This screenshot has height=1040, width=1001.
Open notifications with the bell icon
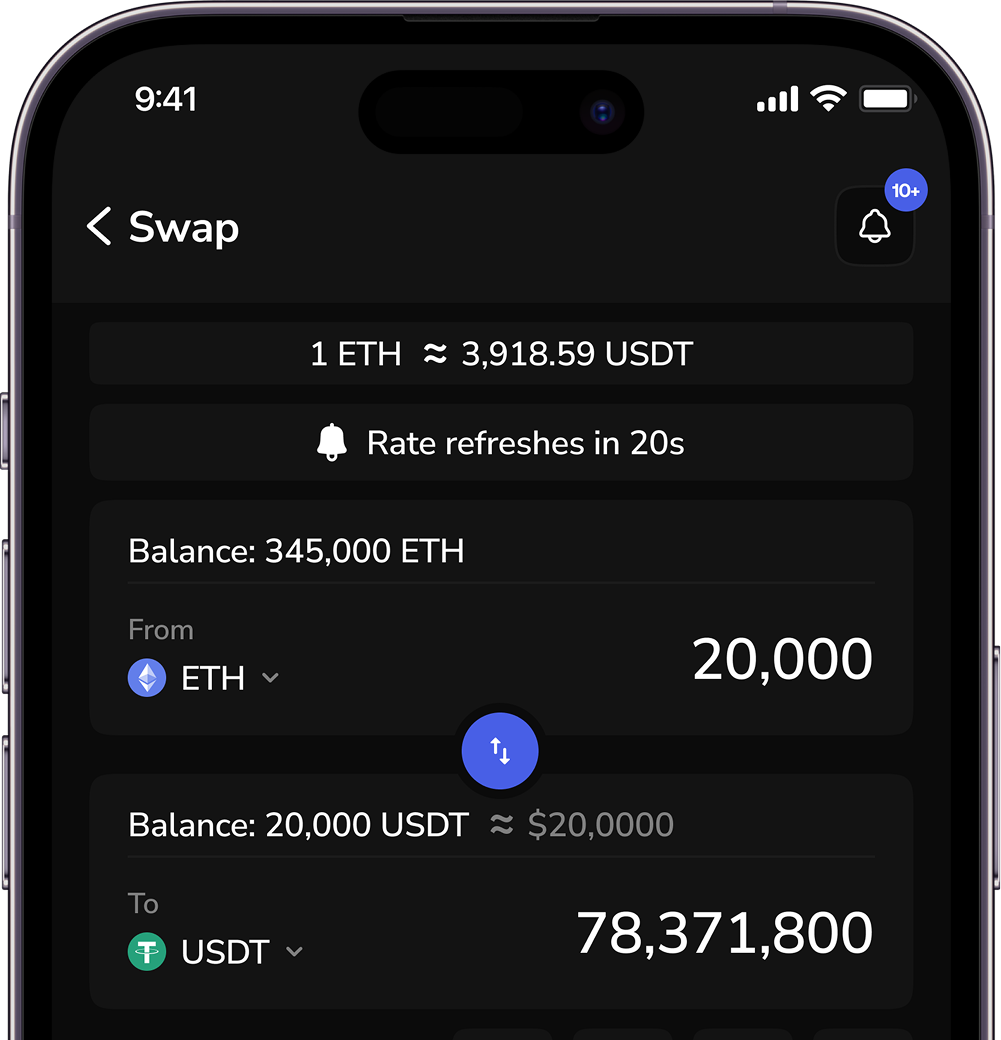(875, 227)
